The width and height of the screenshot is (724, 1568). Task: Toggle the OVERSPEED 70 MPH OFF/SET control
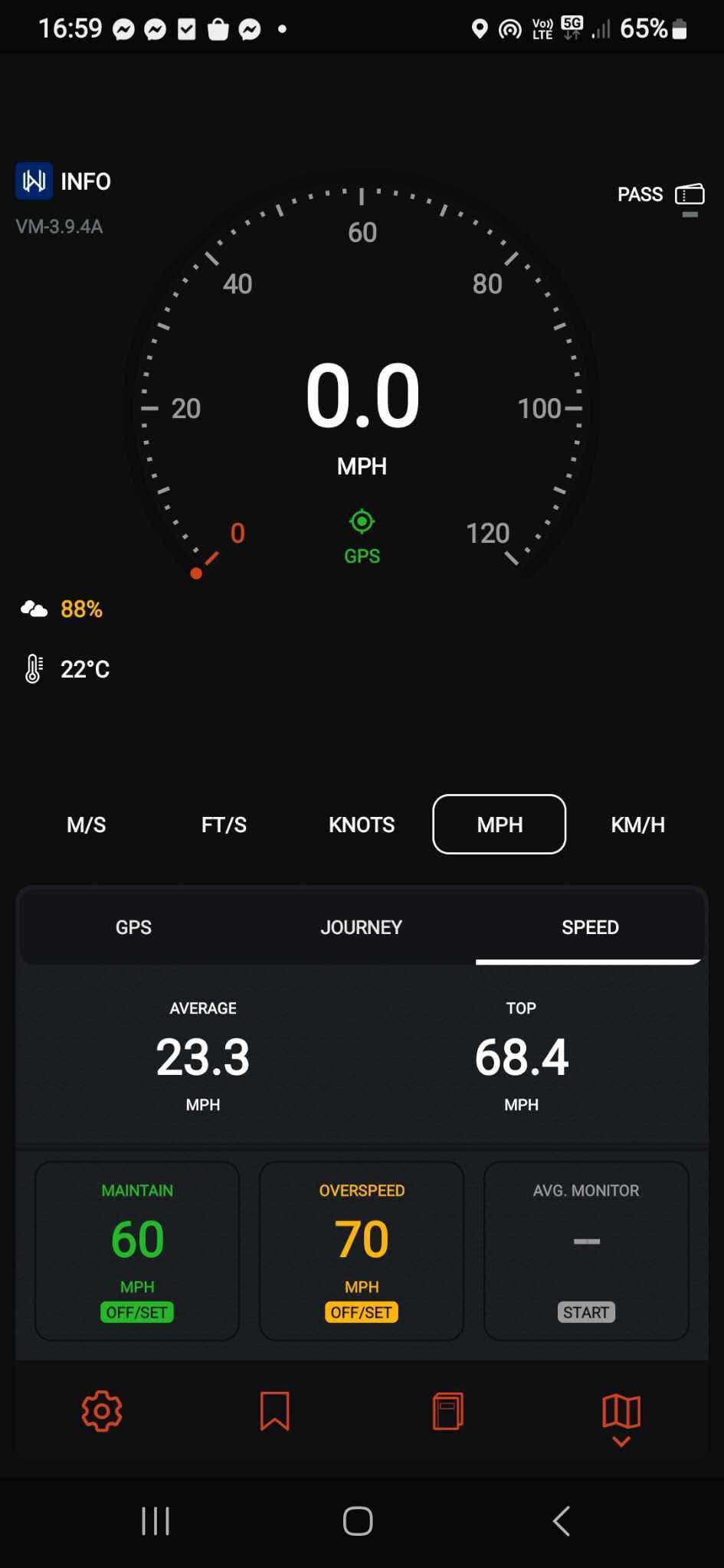(361, 1312)
